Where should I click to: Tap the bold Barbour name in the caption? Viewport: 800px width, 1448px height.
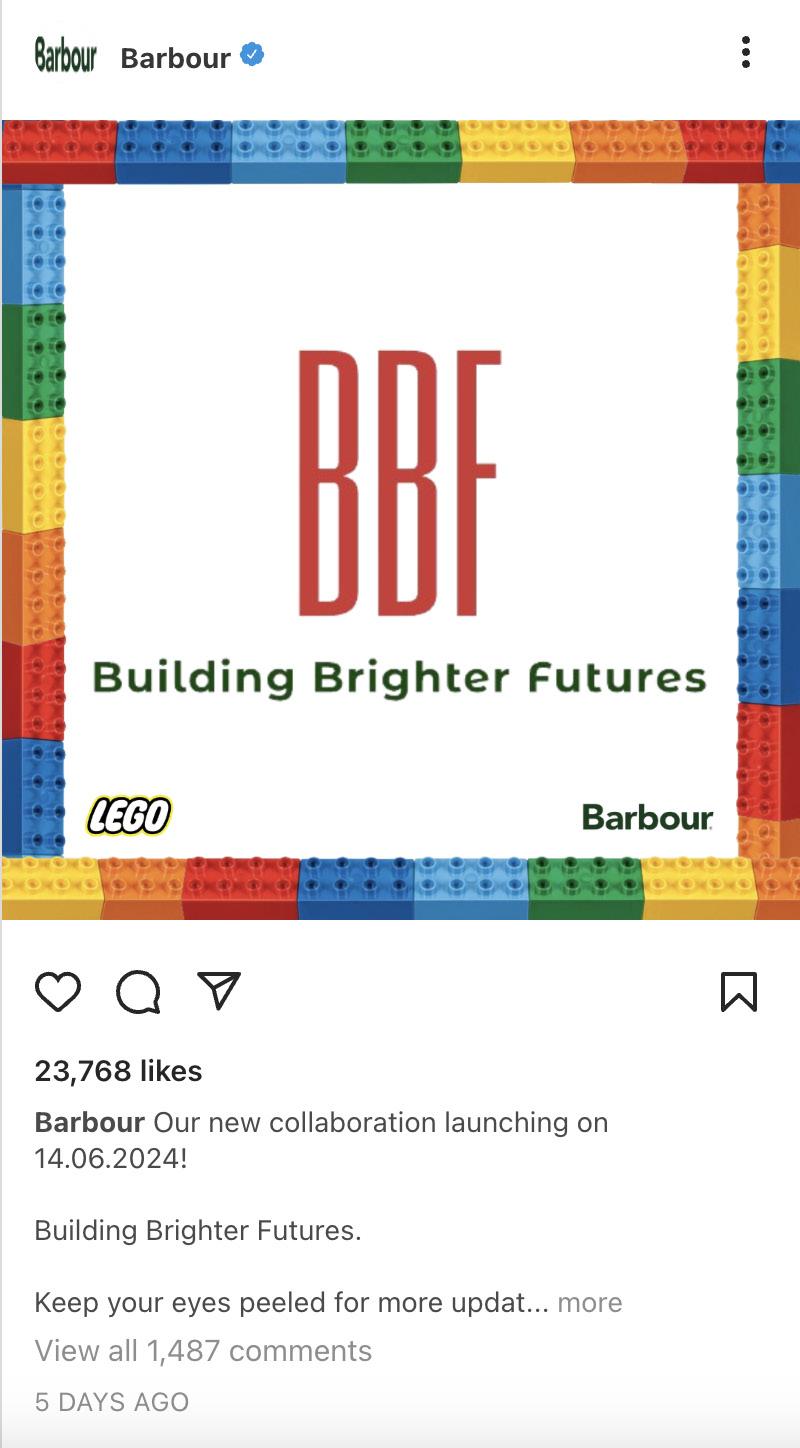click(x=90, y=1122)
